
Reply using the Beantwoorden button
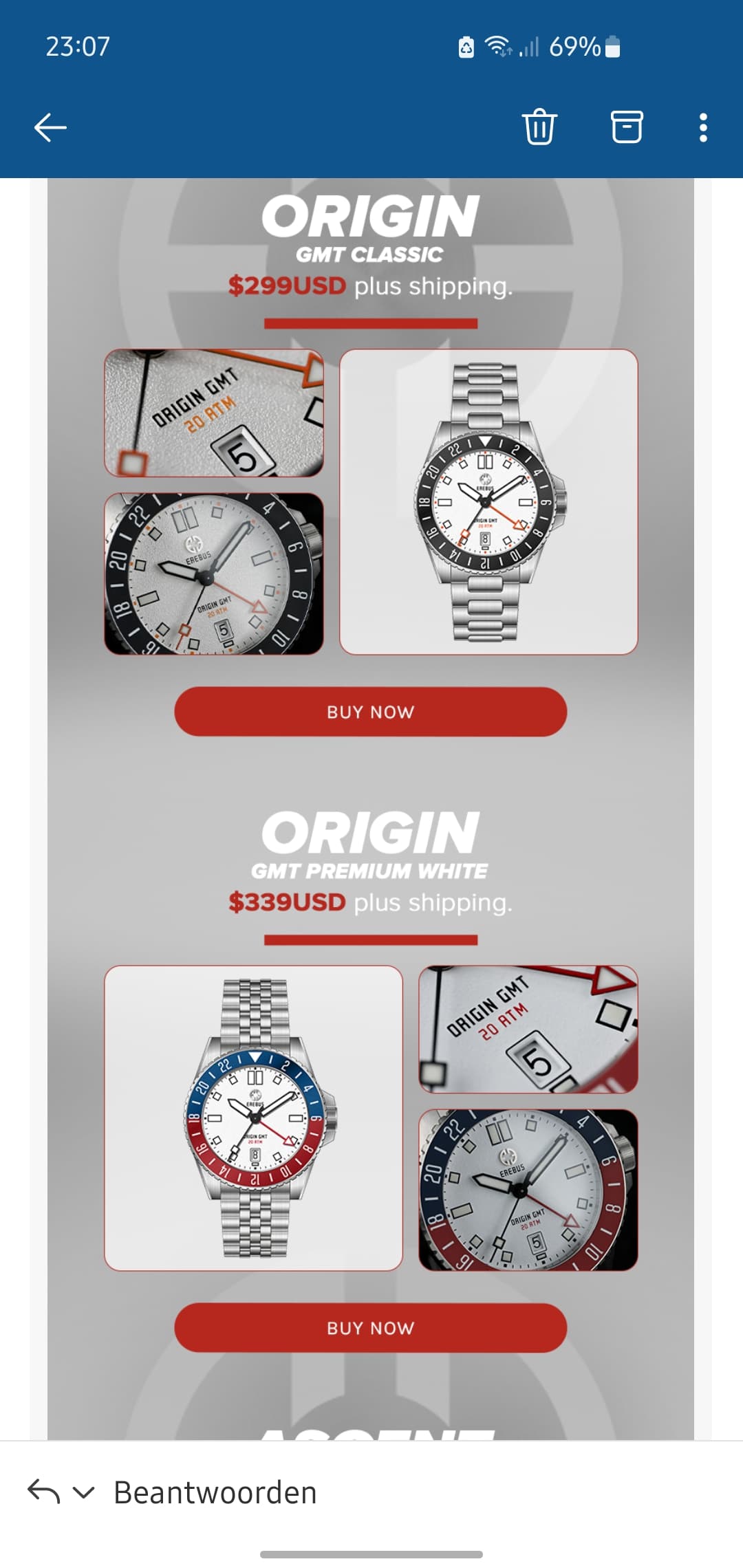(x=215, y=1492)
